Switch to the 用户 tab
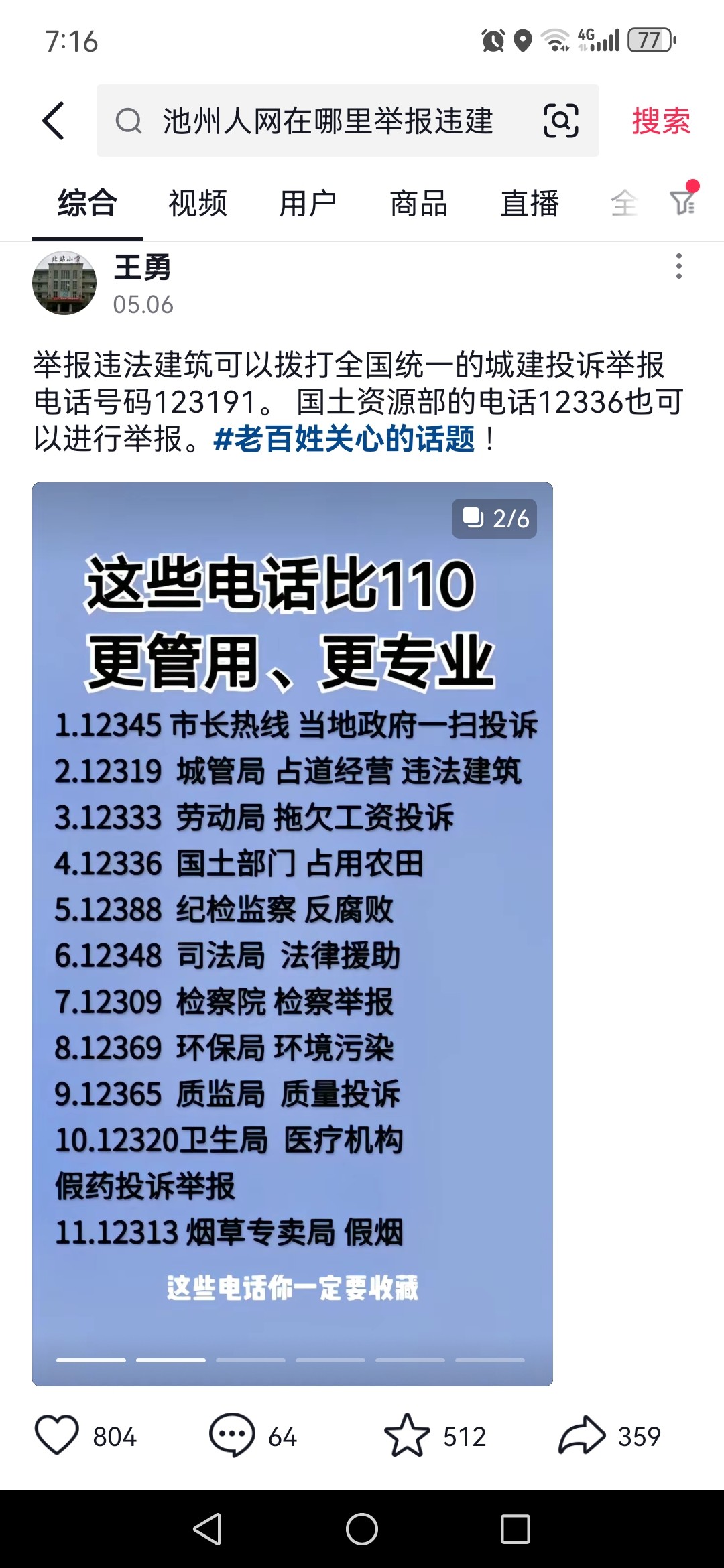The image size is (724, 1568). tap(308, 203)
